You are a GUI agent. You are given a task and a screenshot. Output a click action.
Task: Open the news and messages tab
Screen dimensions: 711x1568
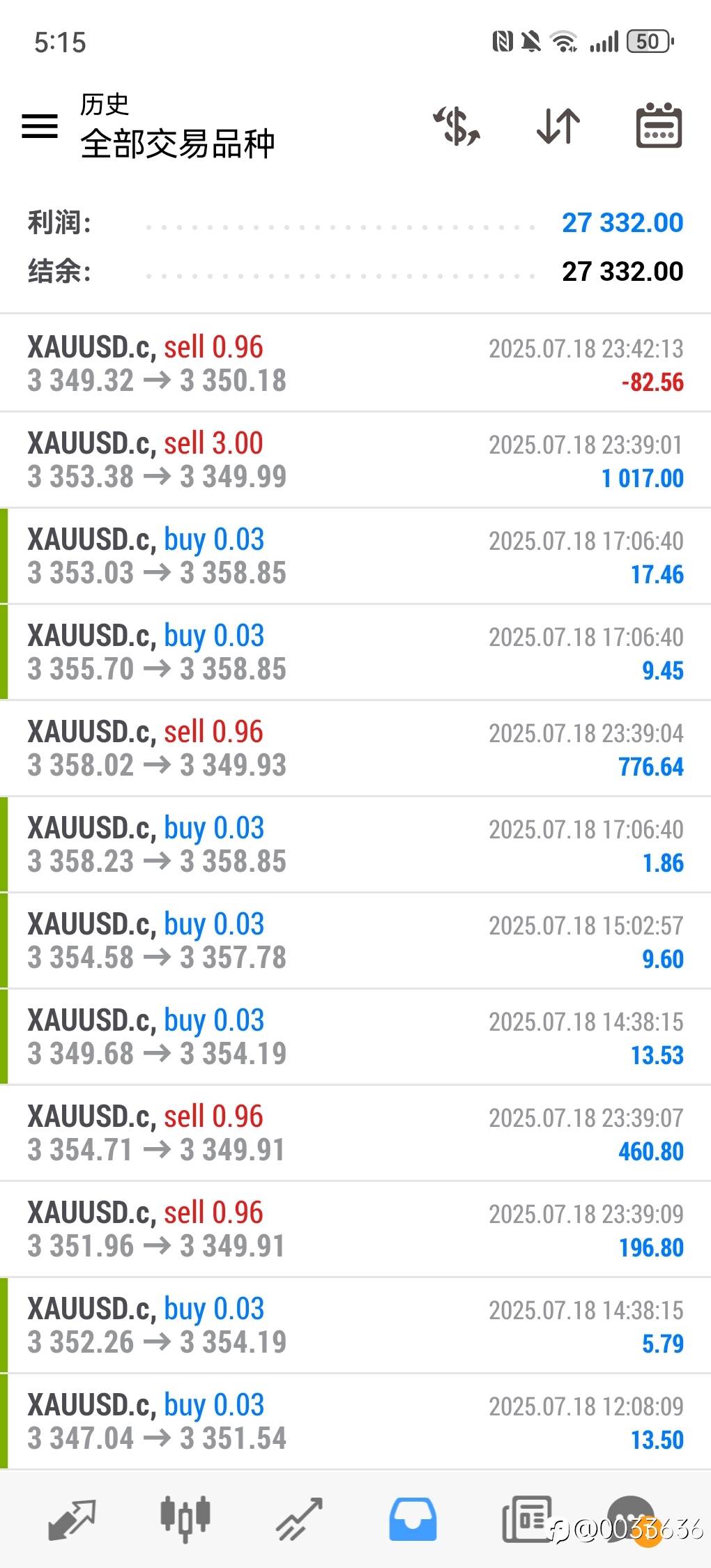[x=528, y=1519]
